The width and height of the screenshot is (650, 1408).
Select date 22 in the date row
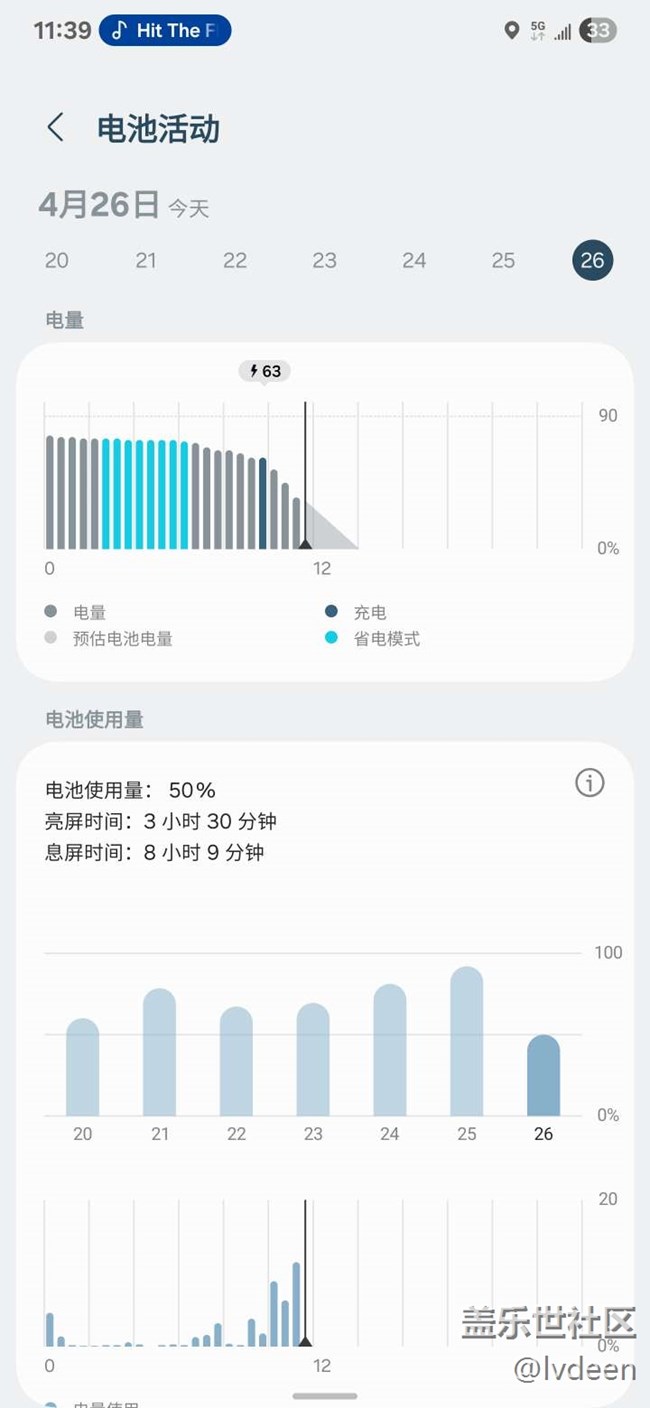coord(235,260)
